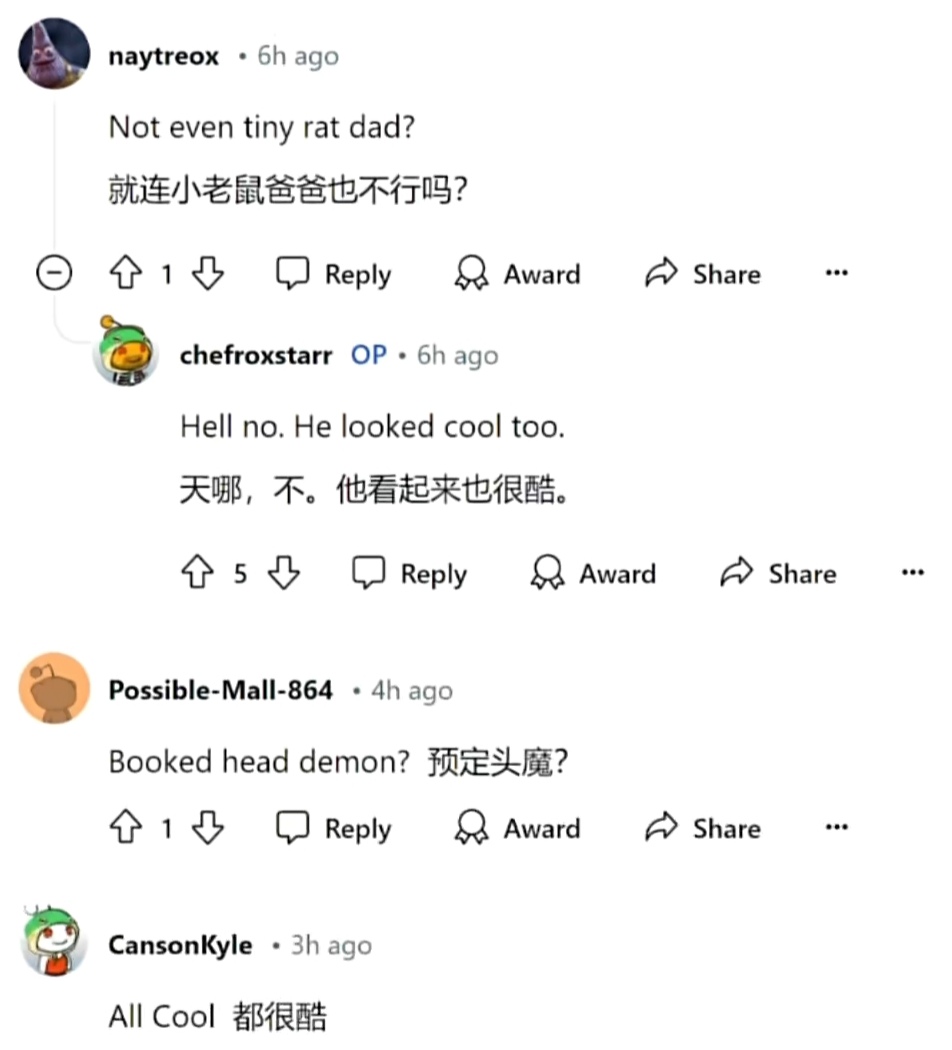Share naytreox's comment

(702, 274)
